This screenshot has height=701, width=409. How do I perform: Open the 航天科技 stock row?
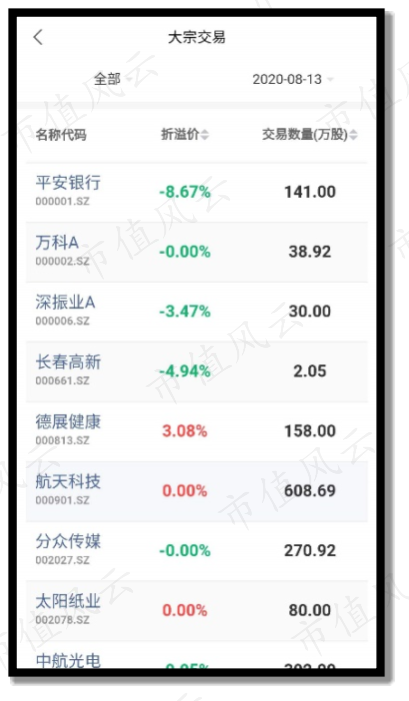197,491
